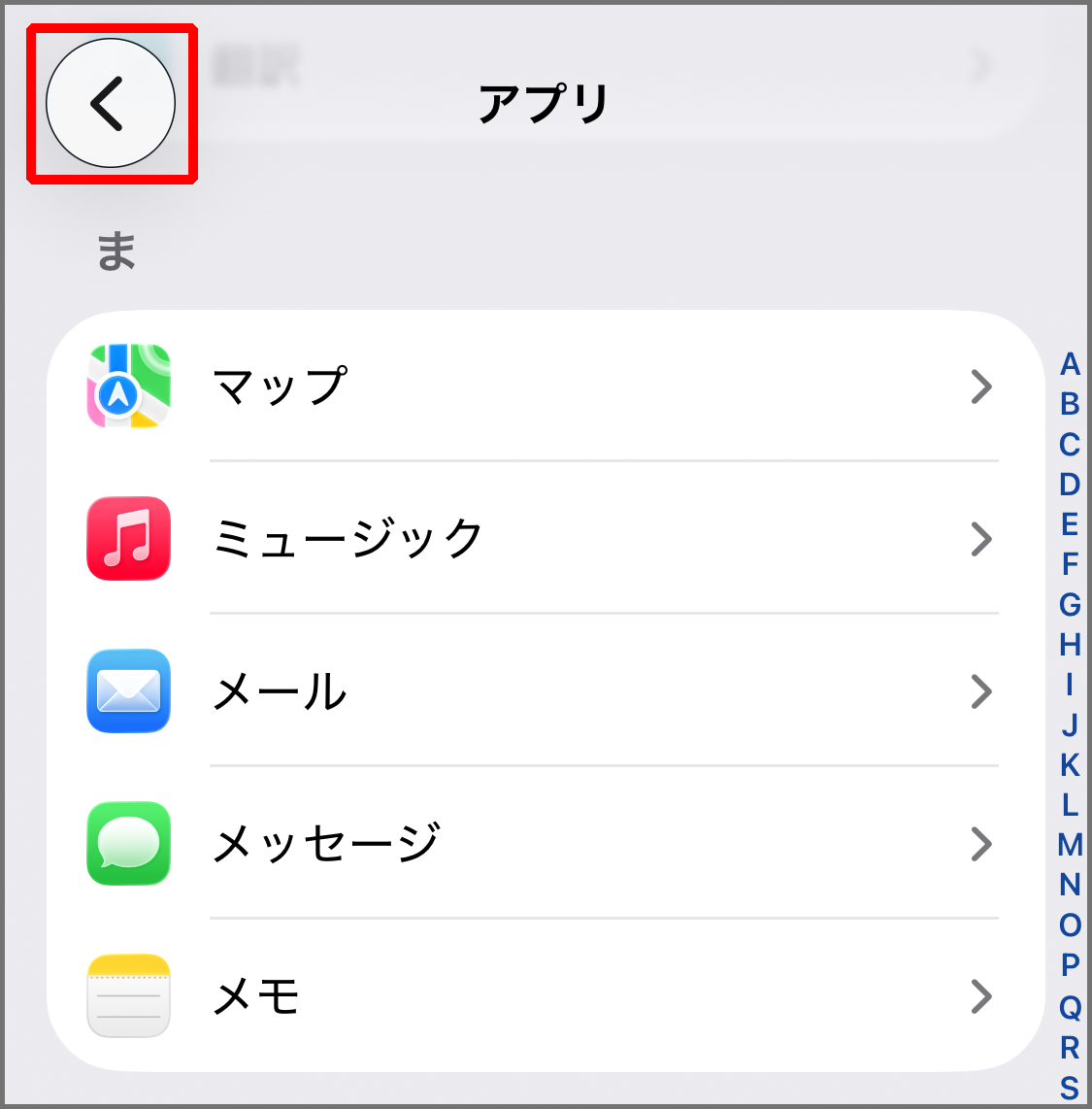
Task: Open メッセージ app settings
Action: tap(544, 843)
